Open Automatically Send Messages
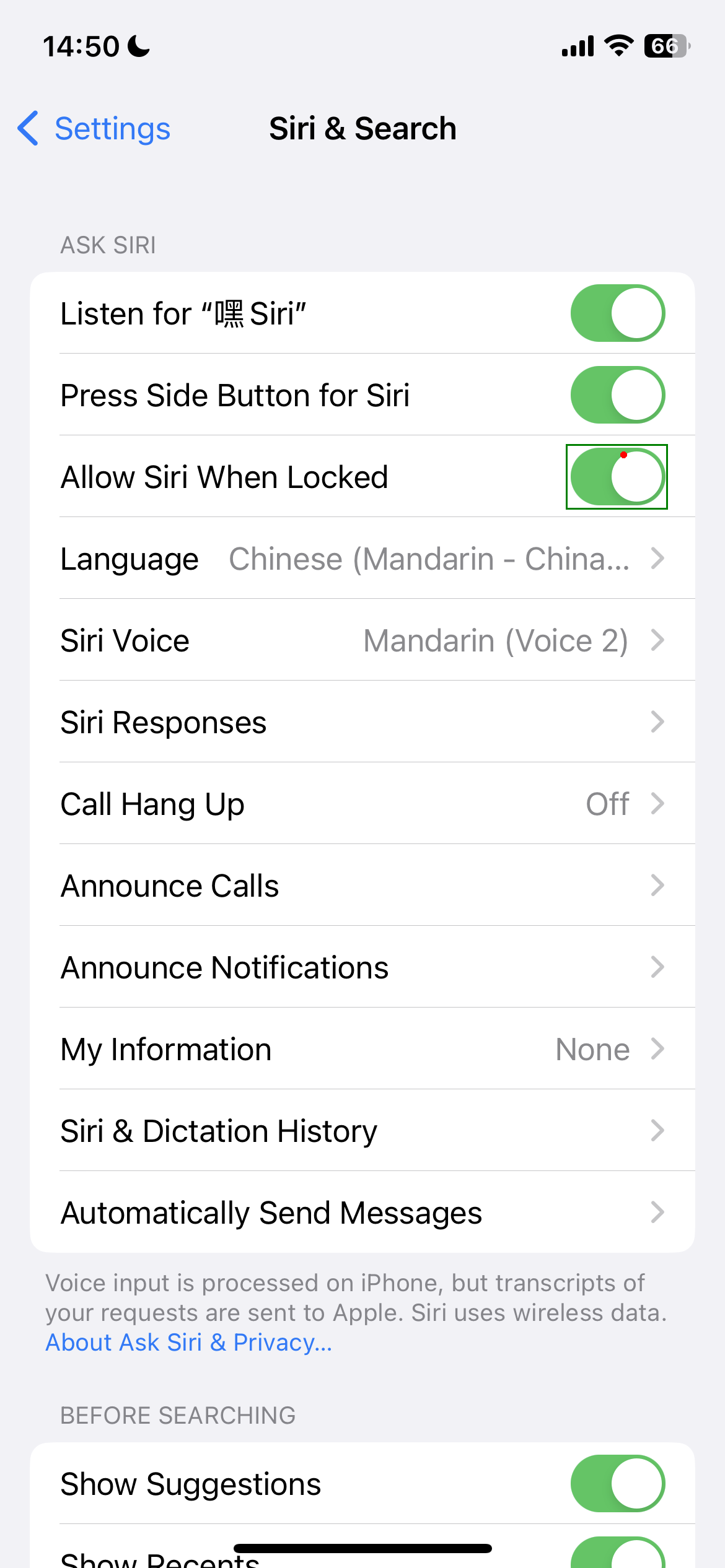The width and height of the screenshot is (725, 1568). 362,1213
